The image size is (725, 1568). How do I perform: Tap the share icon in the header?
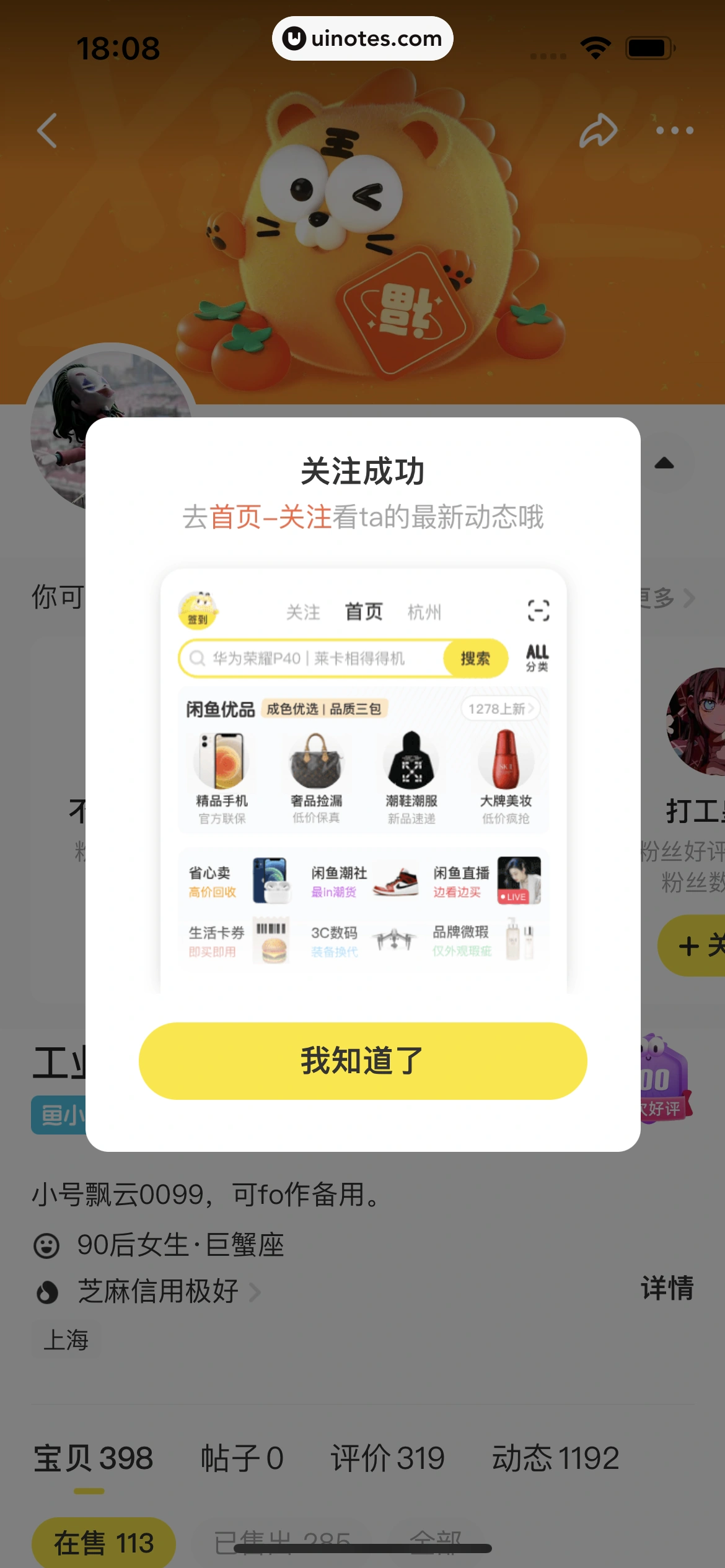[x=597, y=130]
